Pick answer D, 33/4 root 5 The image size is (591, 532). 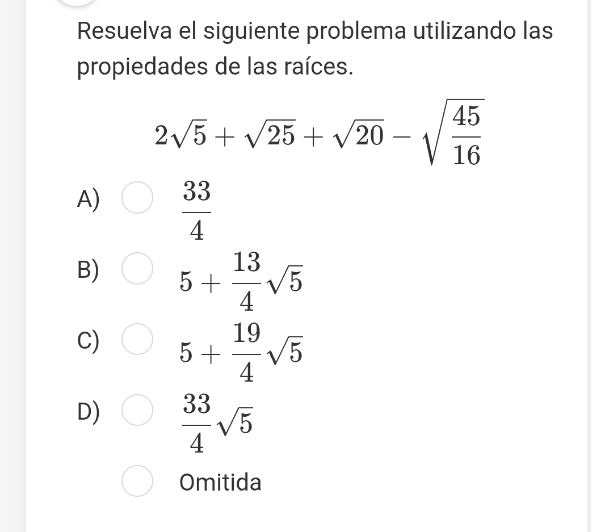pos(137,410)
